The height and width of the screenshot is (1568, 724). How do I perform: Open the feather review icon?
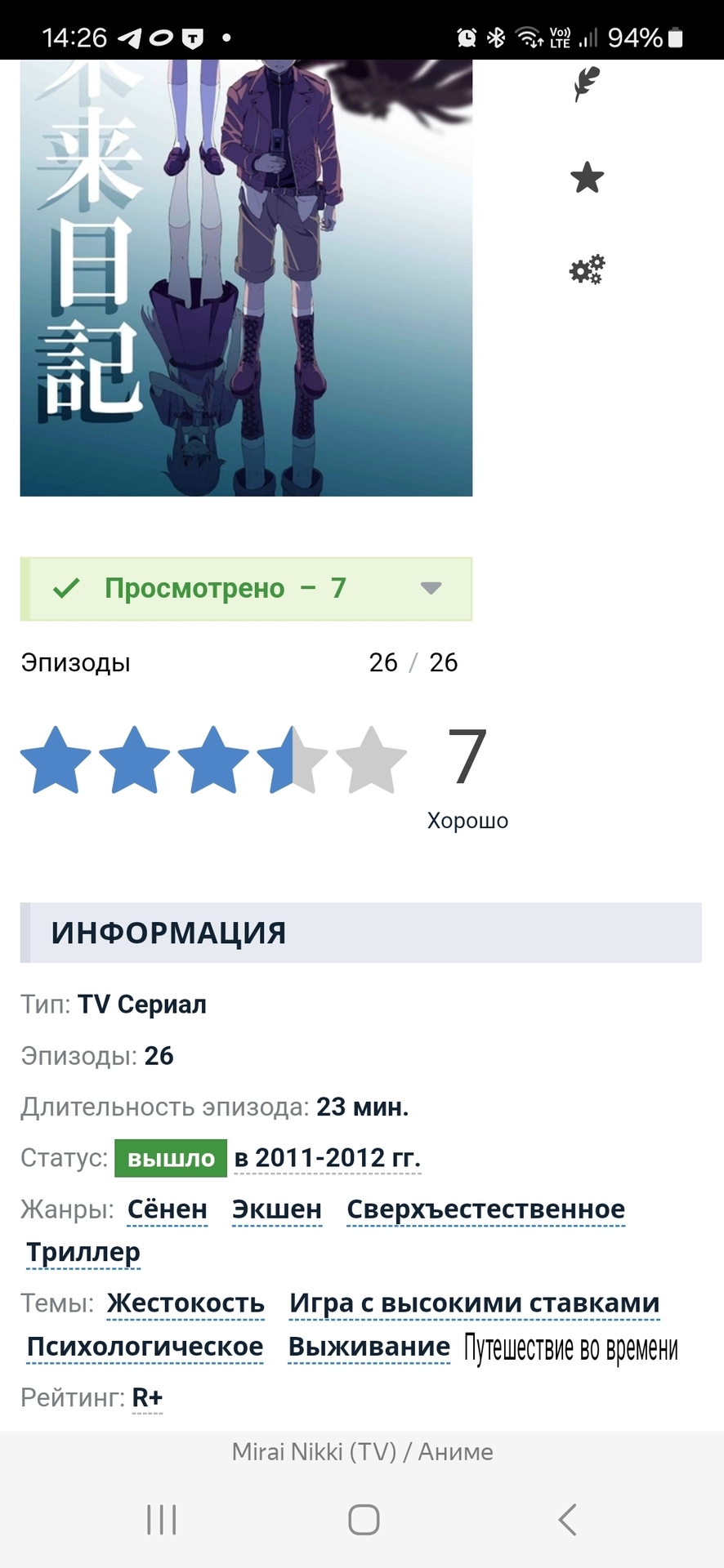[587, 83]
